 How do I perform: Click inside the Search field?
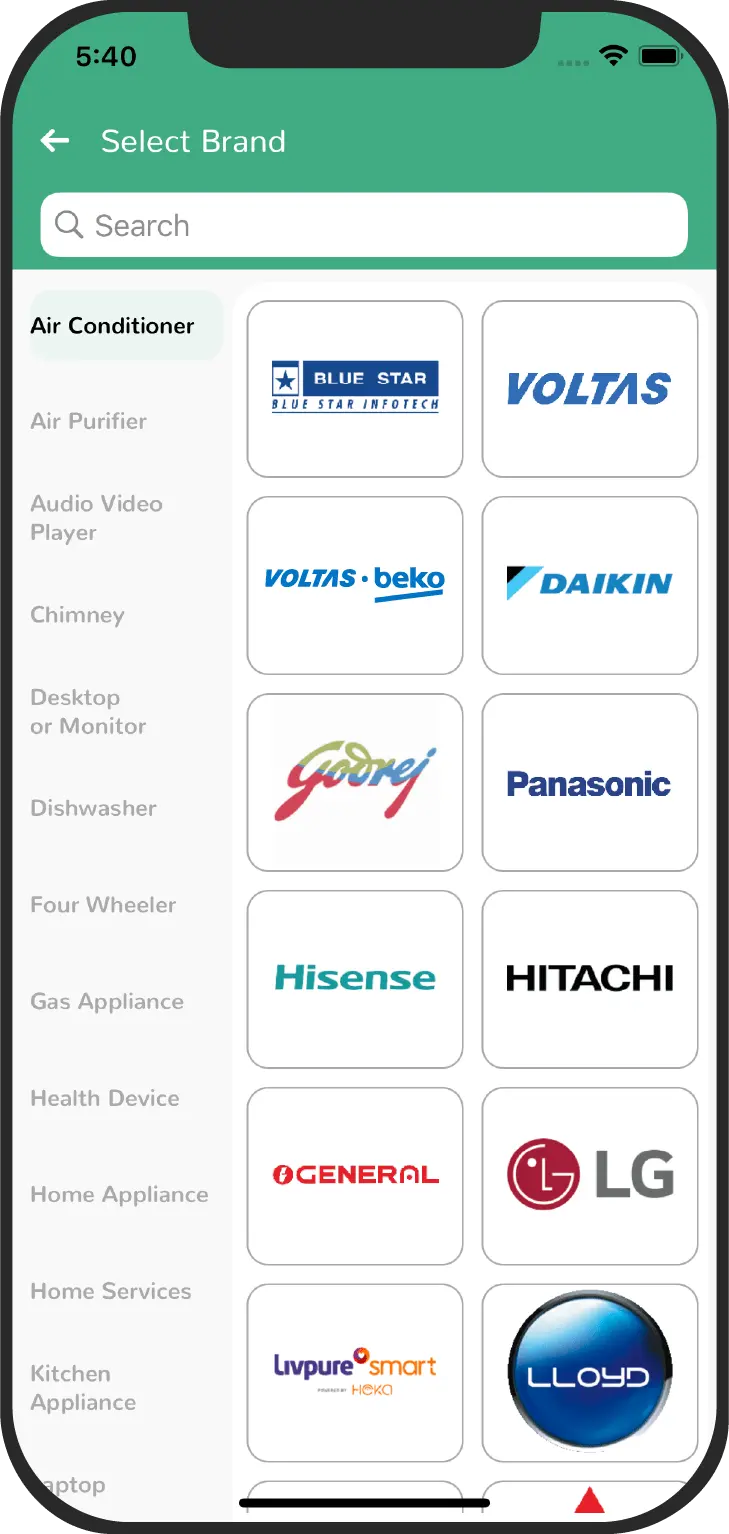point(364,224)
